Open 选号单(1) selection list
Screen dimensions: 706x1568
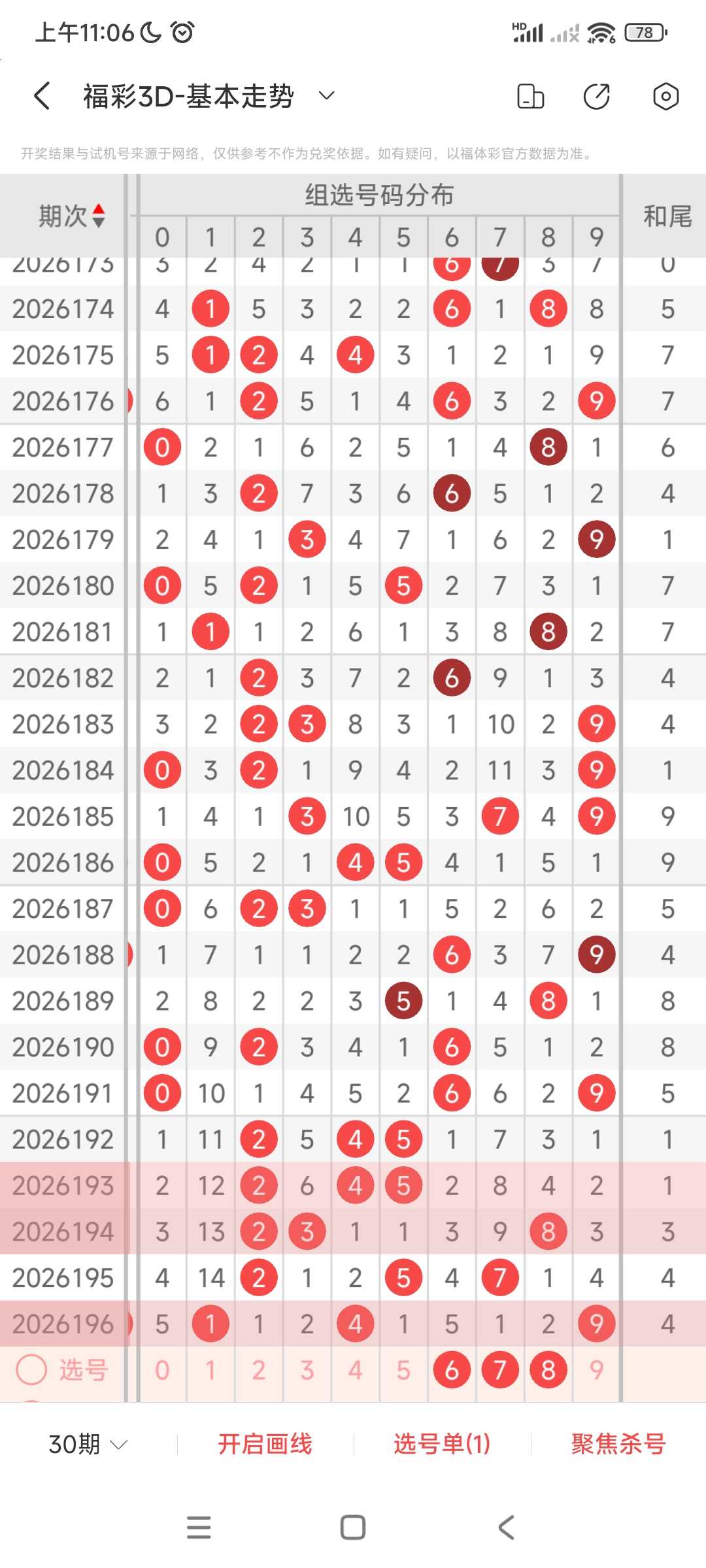tap(442, 1444)
